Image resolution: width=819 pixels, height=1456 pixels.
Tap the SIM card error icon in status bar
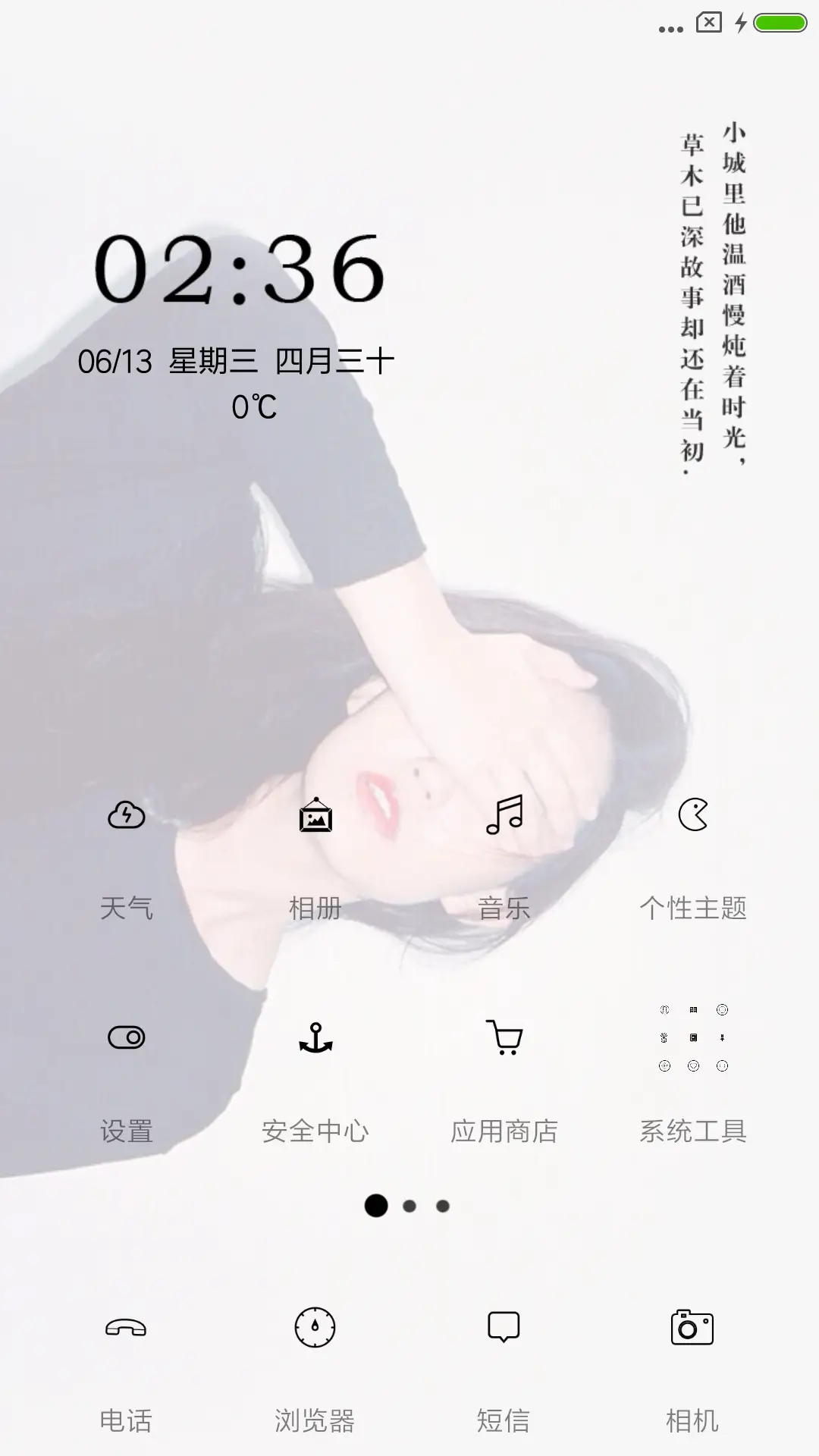click(708, 23)
